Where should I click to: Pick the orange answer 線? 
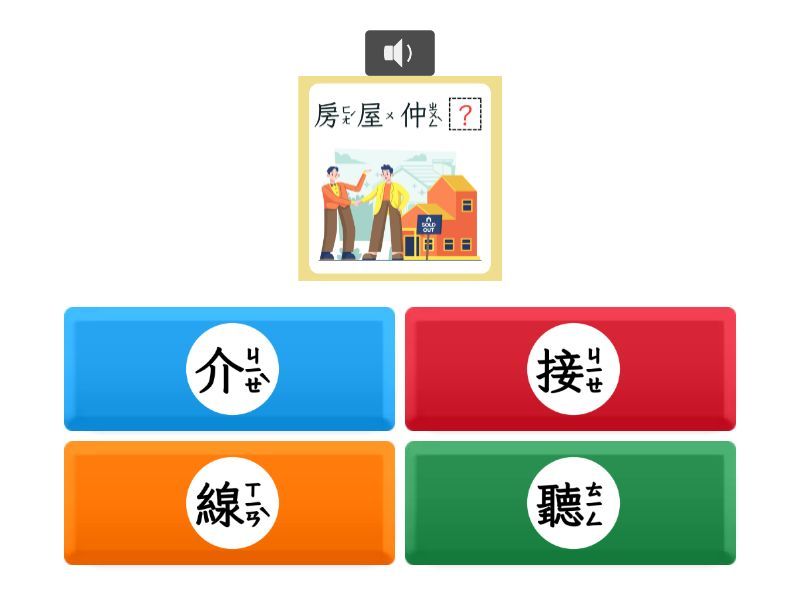pyautogui.click(x=229, y=503)
